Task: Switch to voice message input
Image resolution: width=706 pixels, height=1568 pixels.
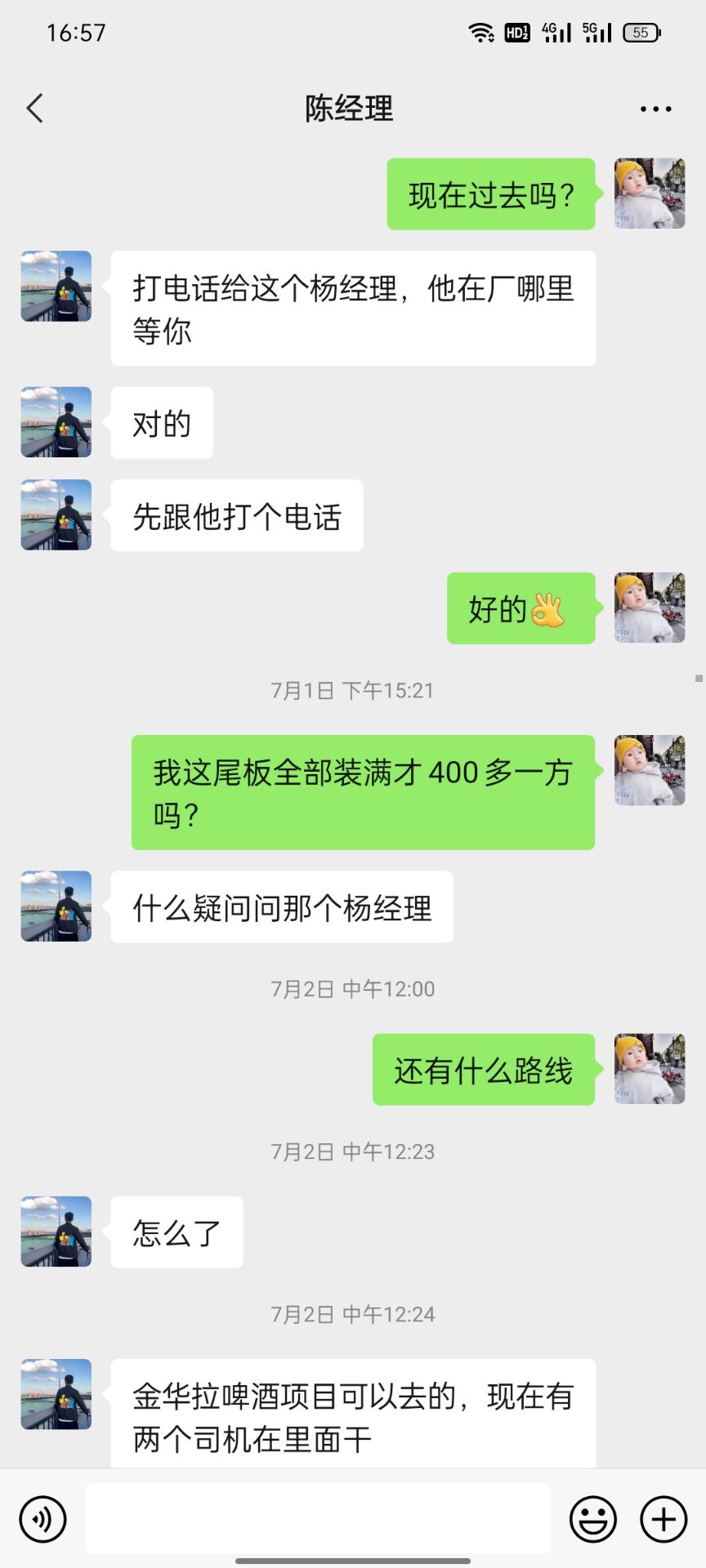Action: pos(42,1519)
